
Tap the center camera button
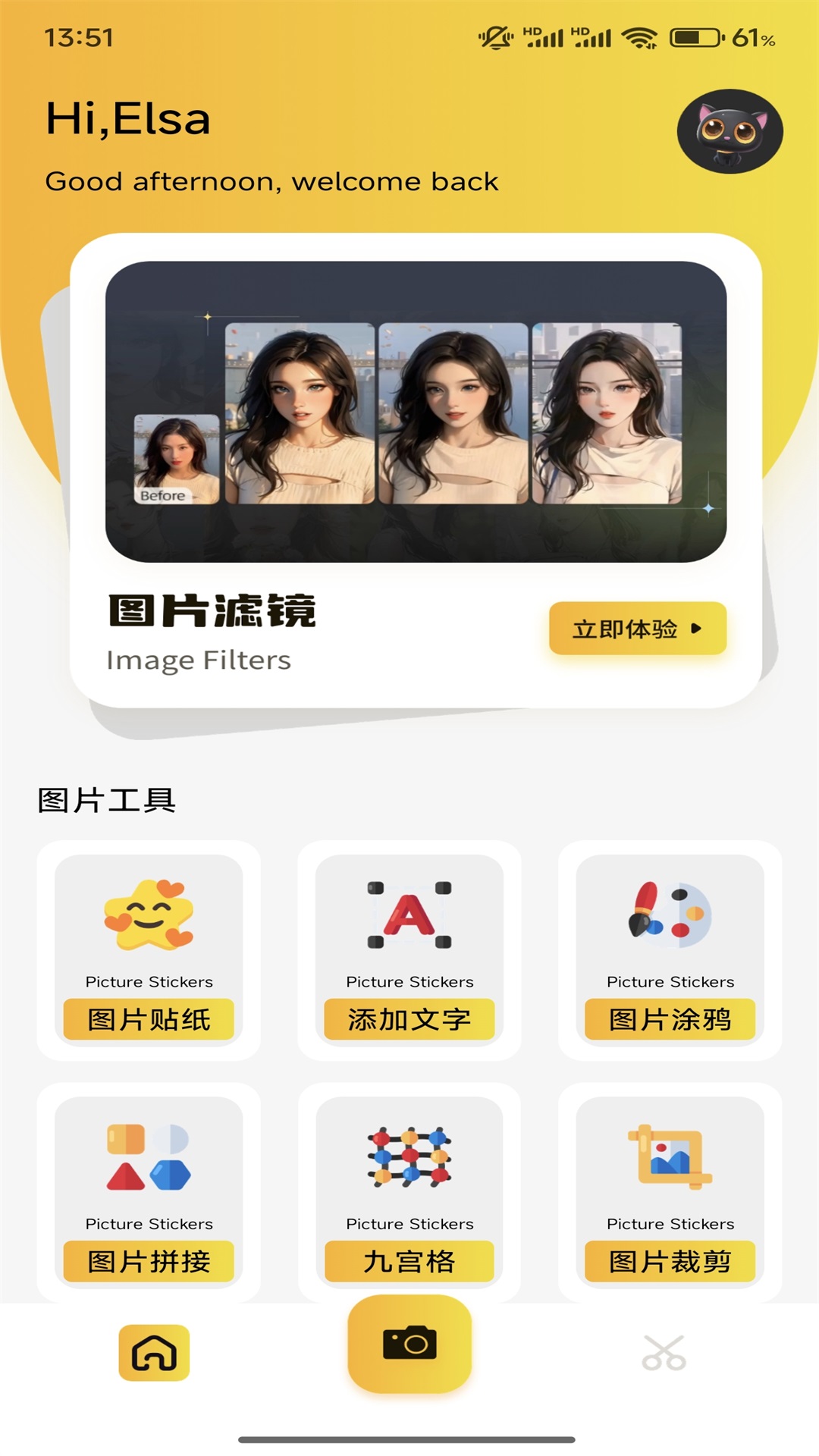[409, 1344]
